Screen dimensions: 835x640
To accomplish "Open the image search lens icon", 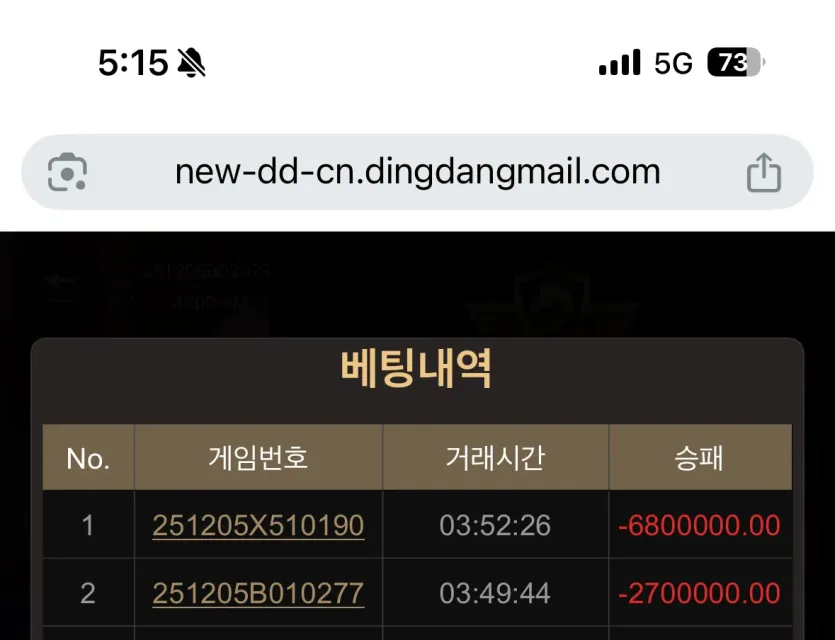I will [67, 172].
